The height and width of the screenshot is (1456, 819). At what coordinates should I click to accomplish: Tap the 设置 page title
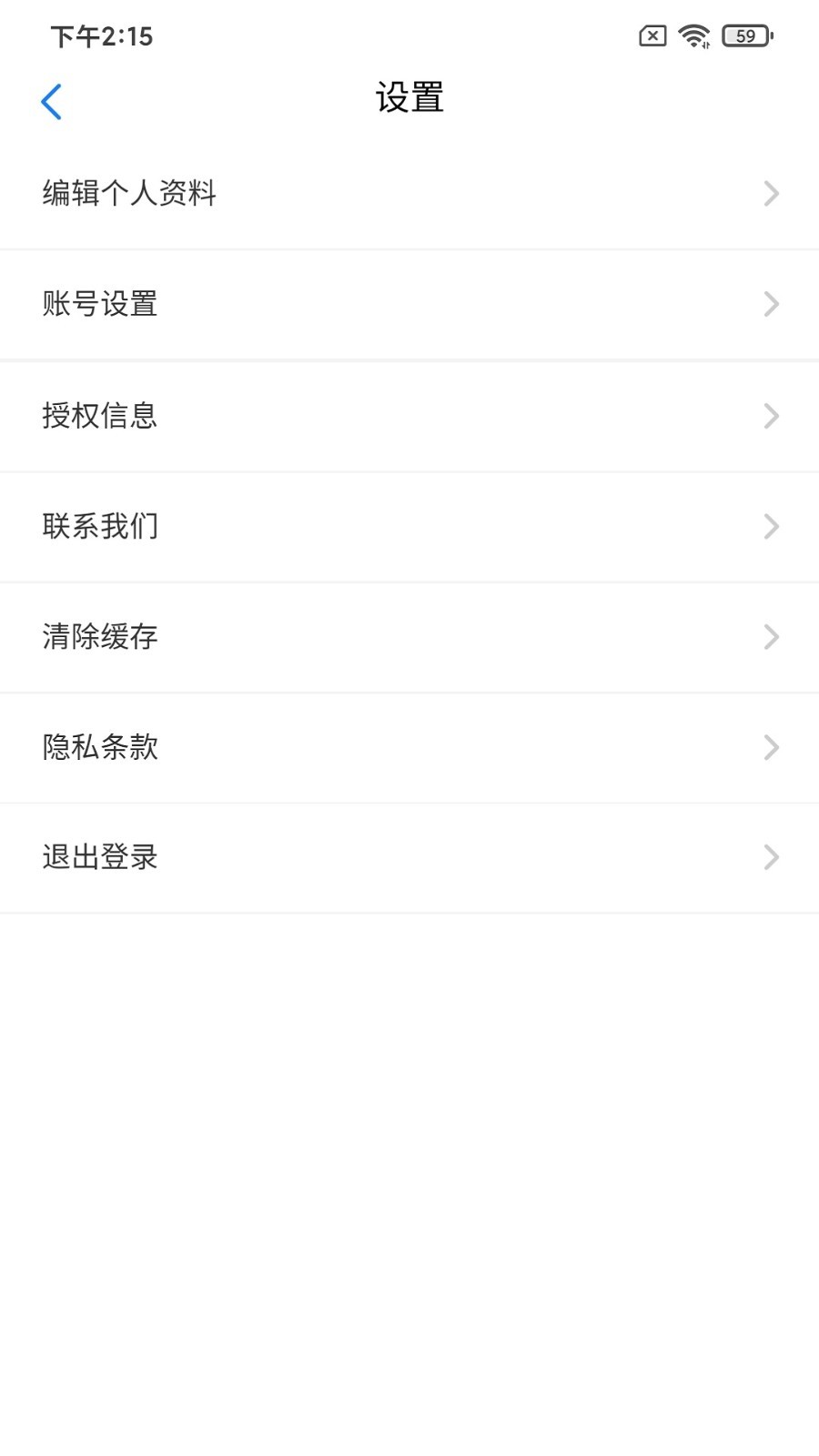409,98
